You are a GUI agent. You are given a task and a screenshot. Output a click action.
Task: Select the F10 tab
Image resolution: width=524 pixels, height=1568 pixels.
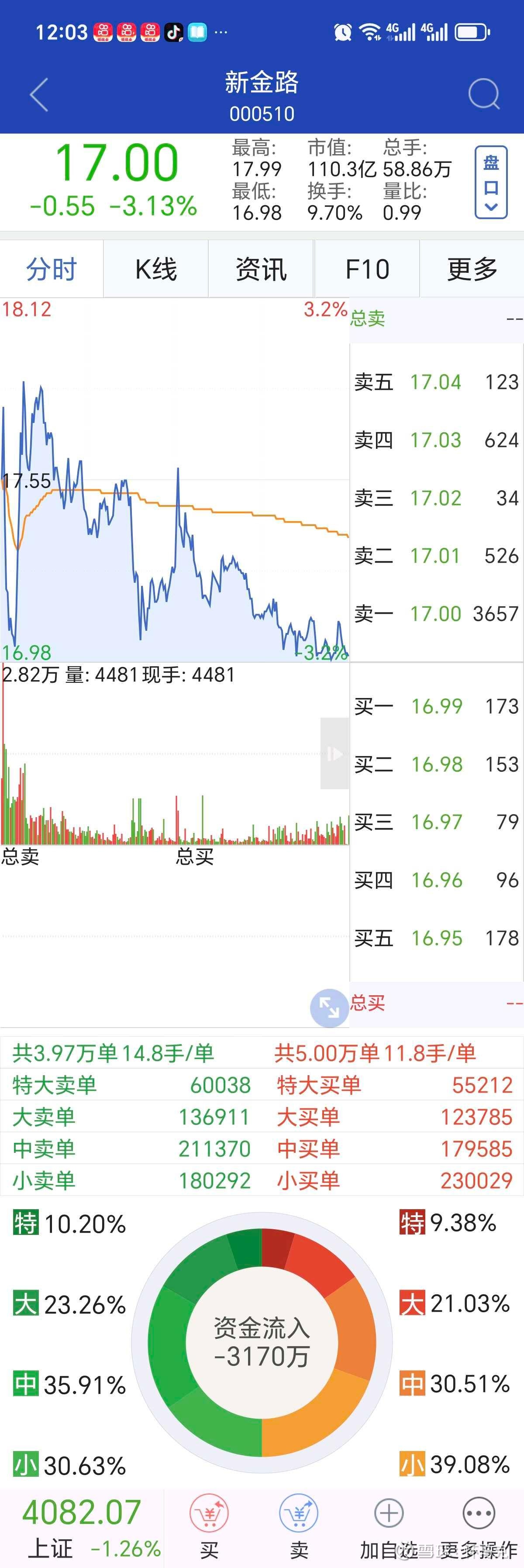click(x=367, y=269)
